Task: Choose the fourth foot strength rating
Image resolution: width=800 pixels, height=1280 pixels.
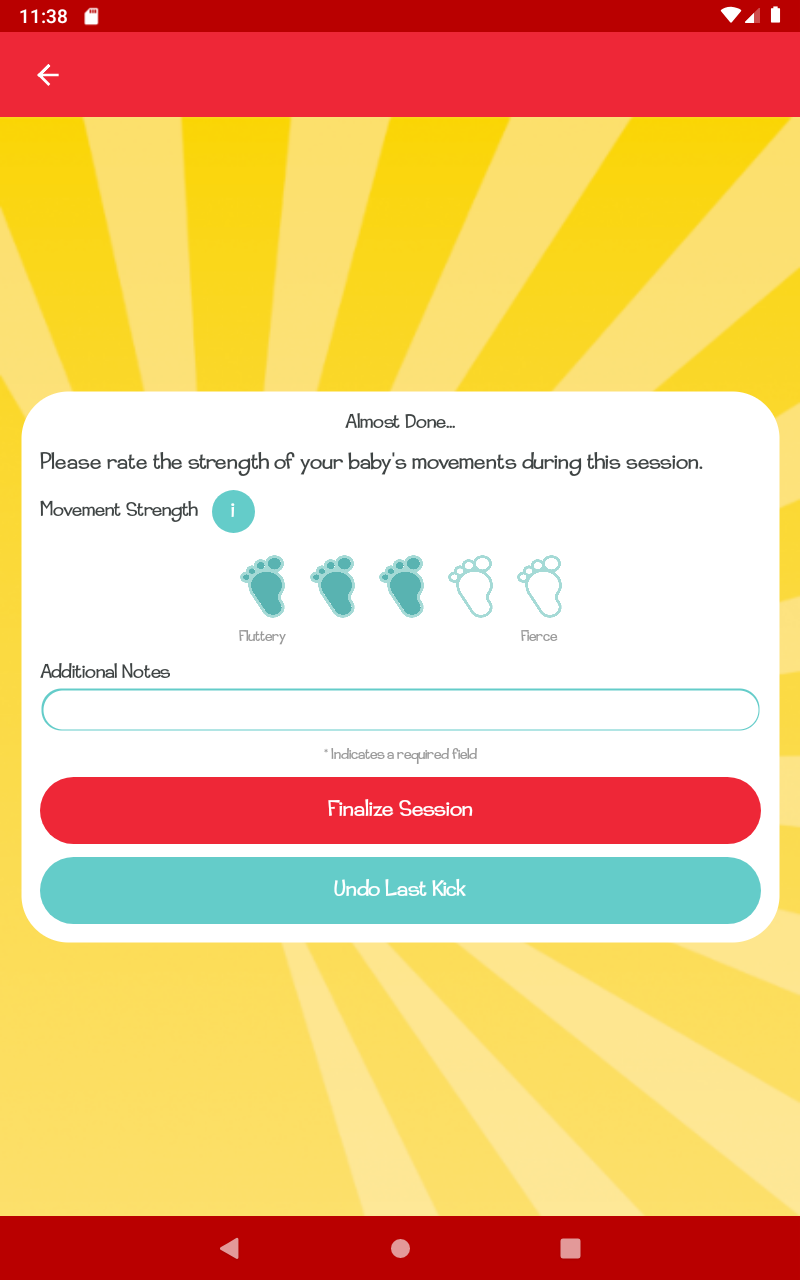Action: point(471,587)
